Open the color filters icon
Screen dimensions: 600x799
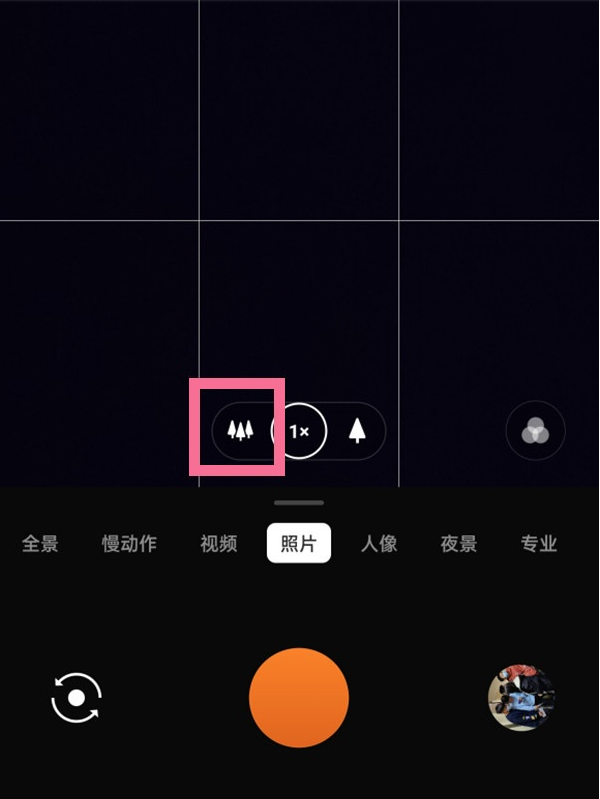click(x=536, y=431)
